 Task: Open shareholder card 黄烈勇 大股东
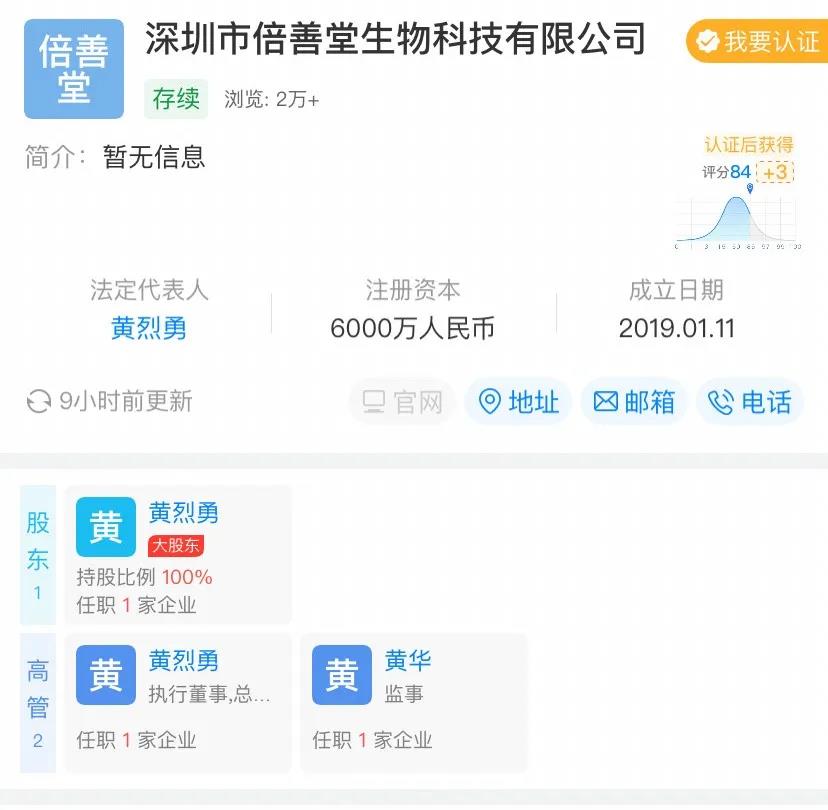click(x=178, y=555)
